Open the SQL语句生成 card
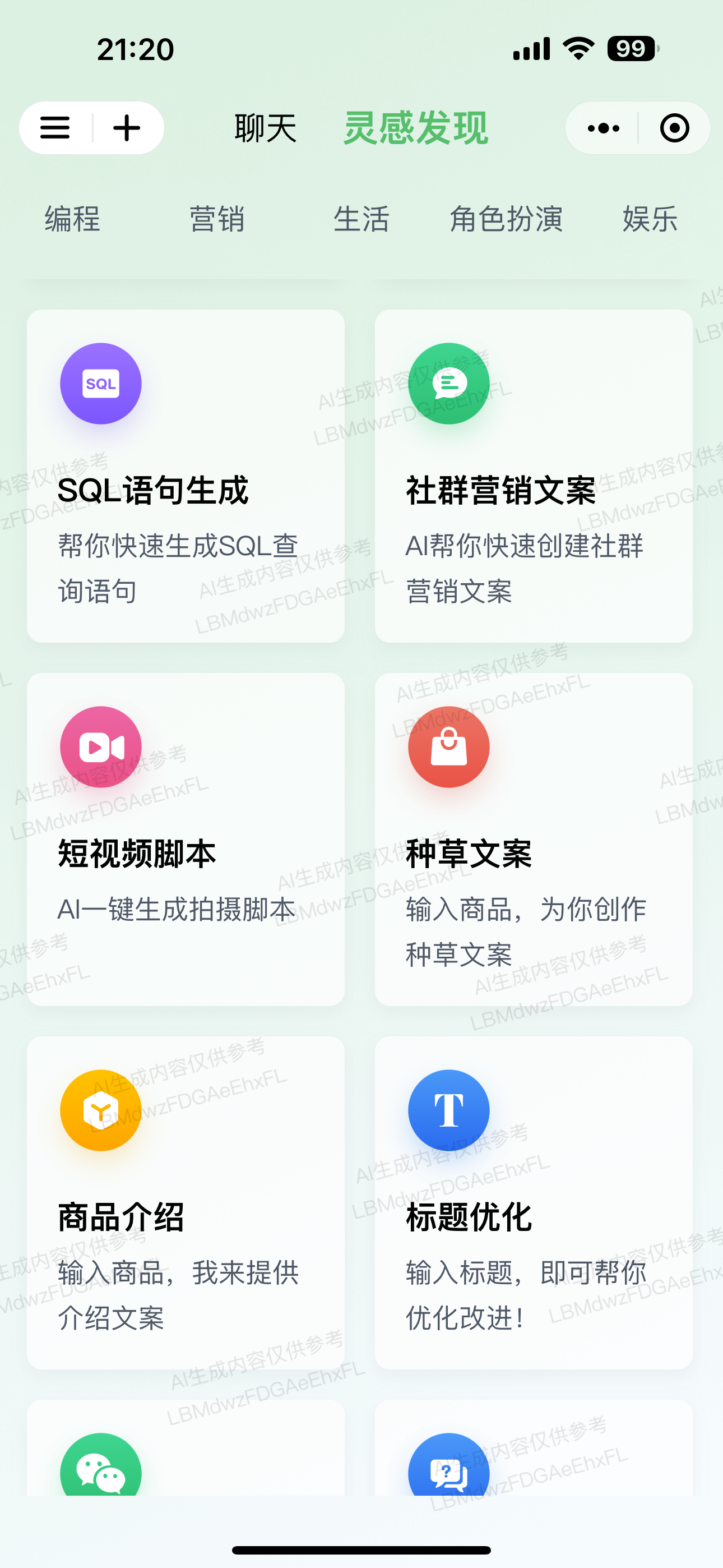The height and width of the screenshot is (1568, 723). 186,476
